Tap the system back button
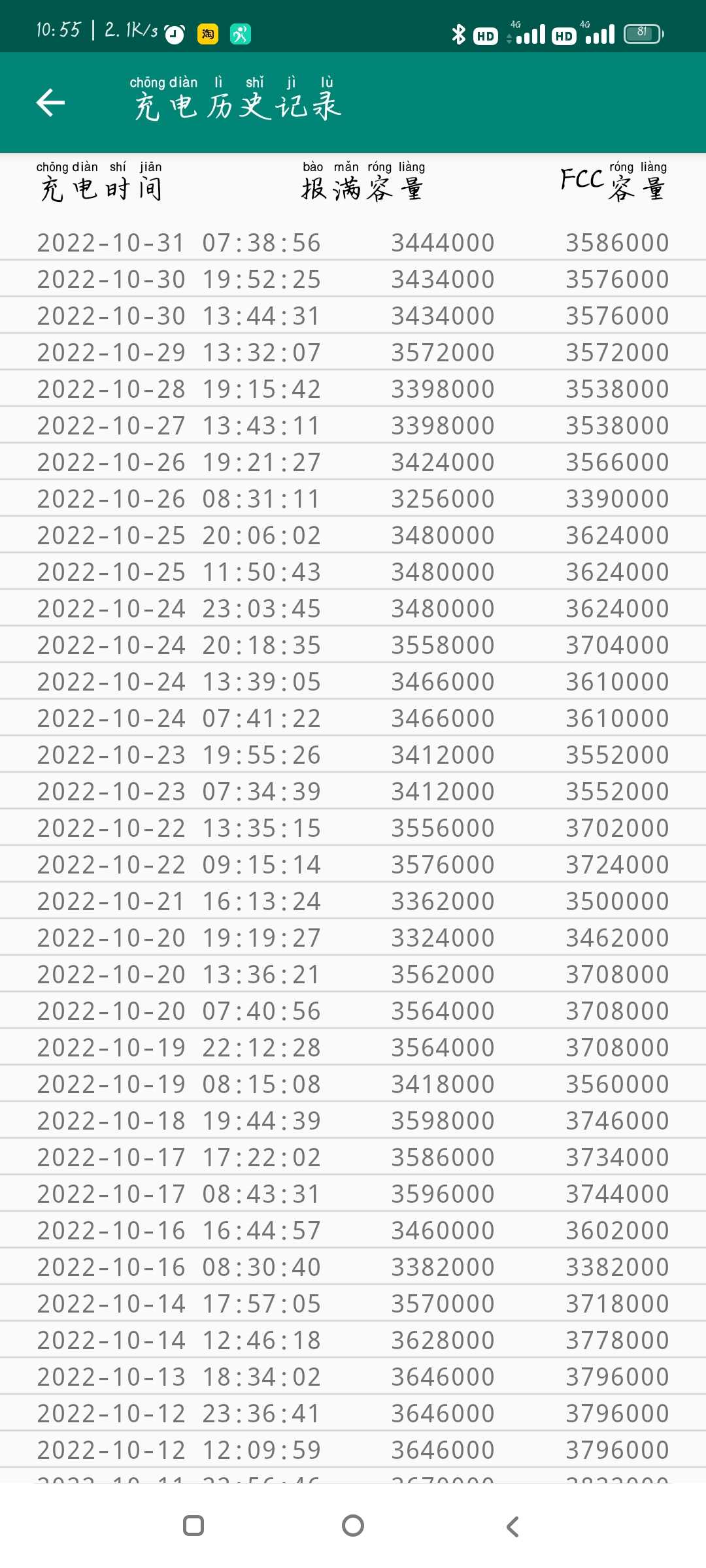This screenshot has height=1568, width=706. point(513,1526)
